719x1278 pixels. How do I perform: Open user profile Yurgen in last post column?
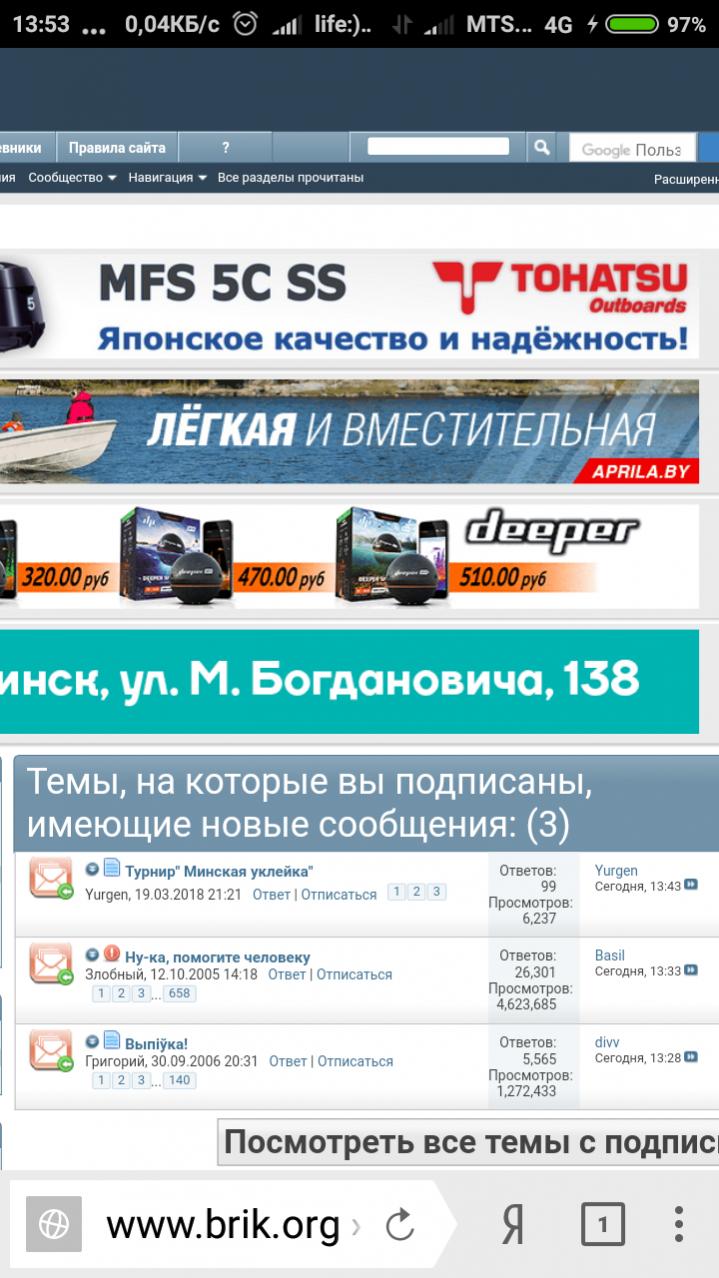[x=616, y=871]
